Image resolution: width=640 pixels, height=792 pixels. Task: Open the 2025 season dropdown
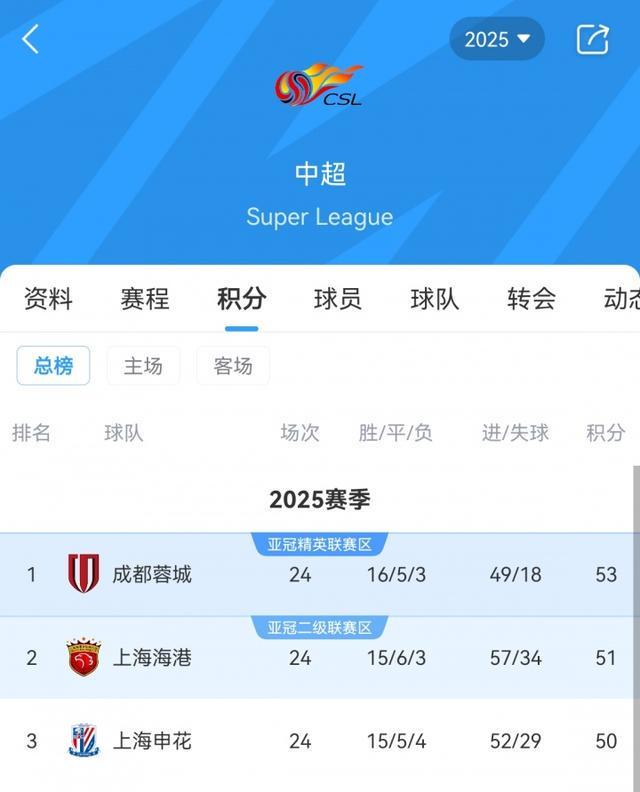pos(497,40)
